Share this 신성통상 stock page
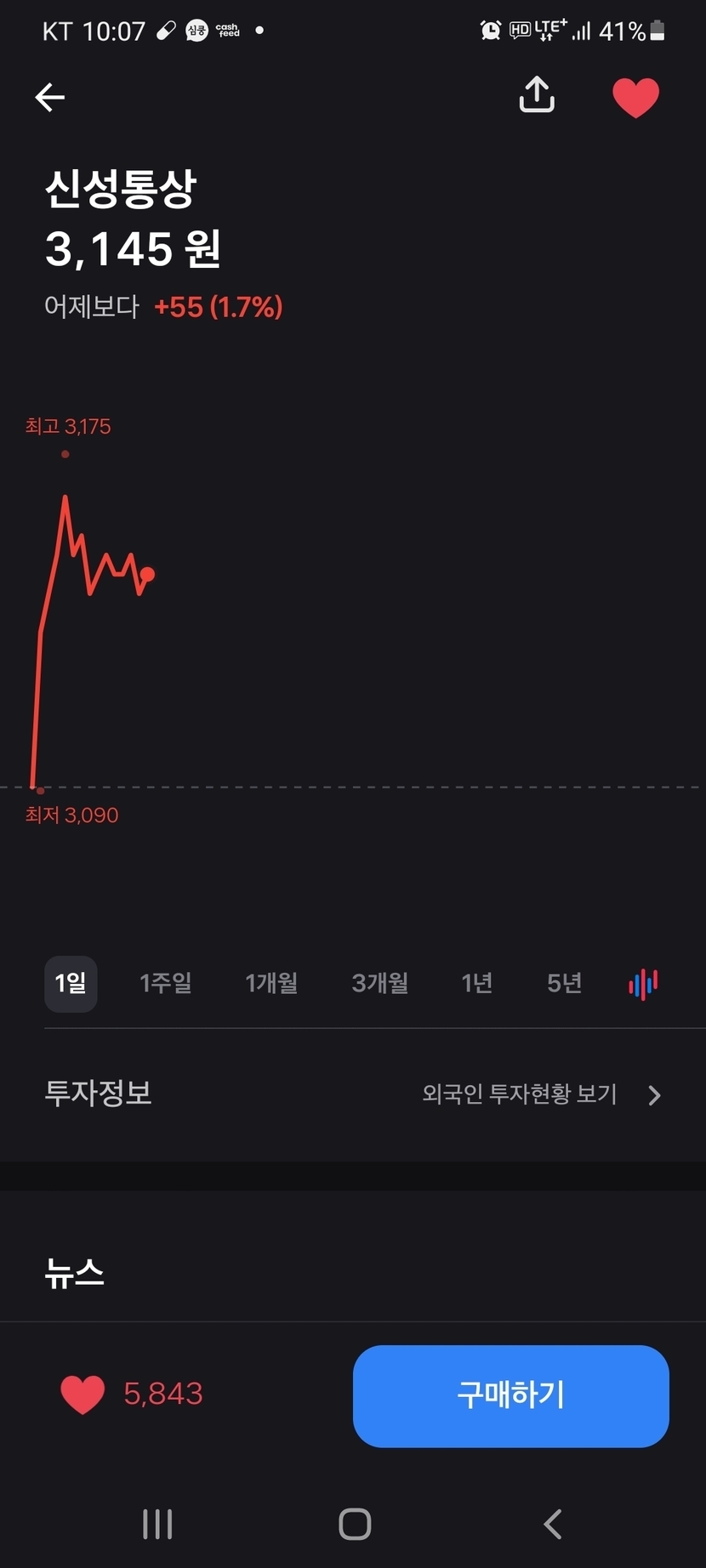The height and width of the screenshot is (1568, 706). coord(537,95)
